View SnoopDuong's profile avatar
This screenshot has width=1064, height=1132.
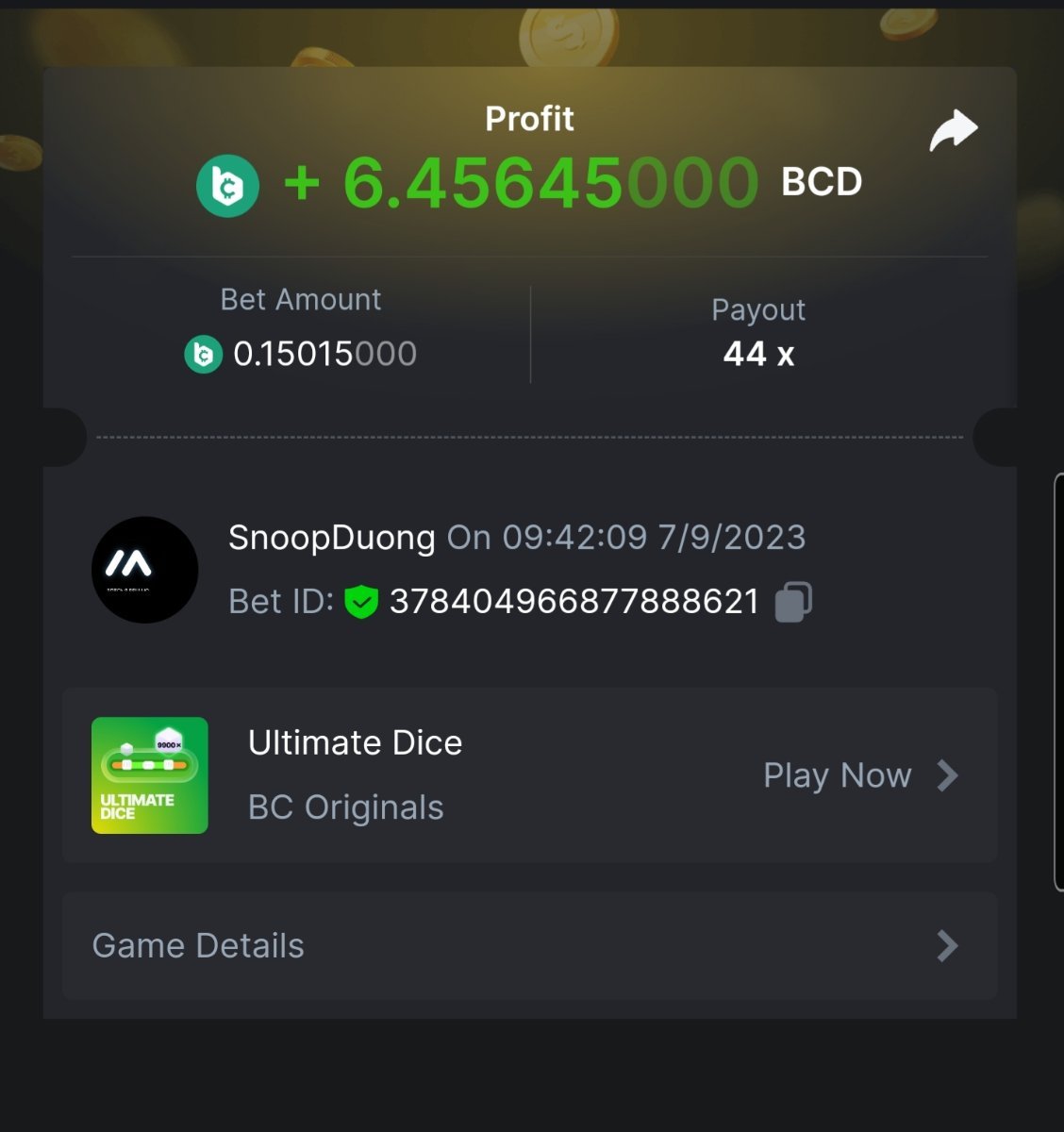(144, 570)
